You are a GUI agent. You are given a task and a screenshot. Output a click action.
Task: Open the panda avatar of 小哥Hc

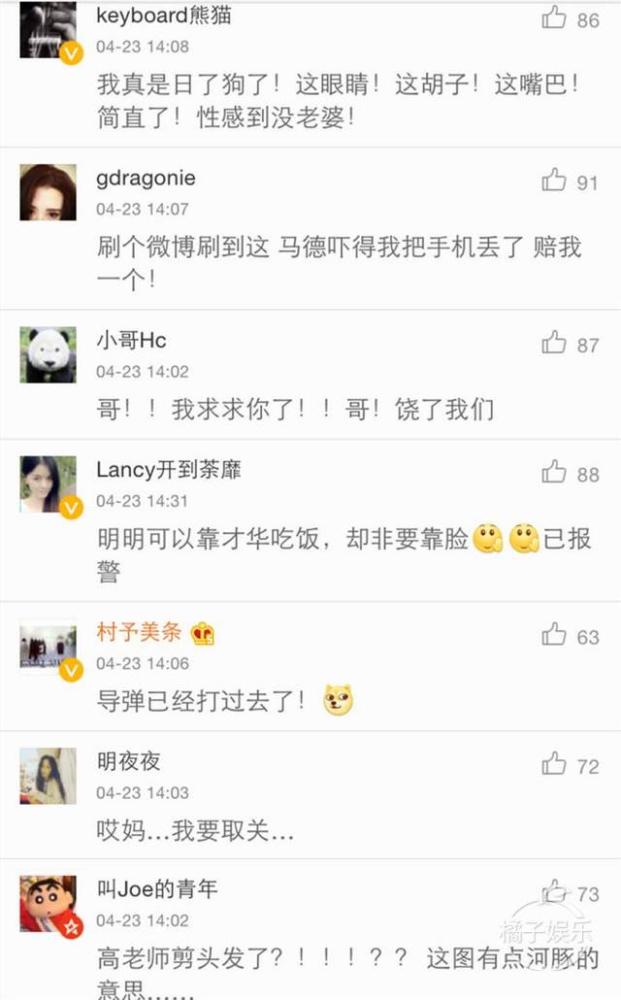coord(48,355)
